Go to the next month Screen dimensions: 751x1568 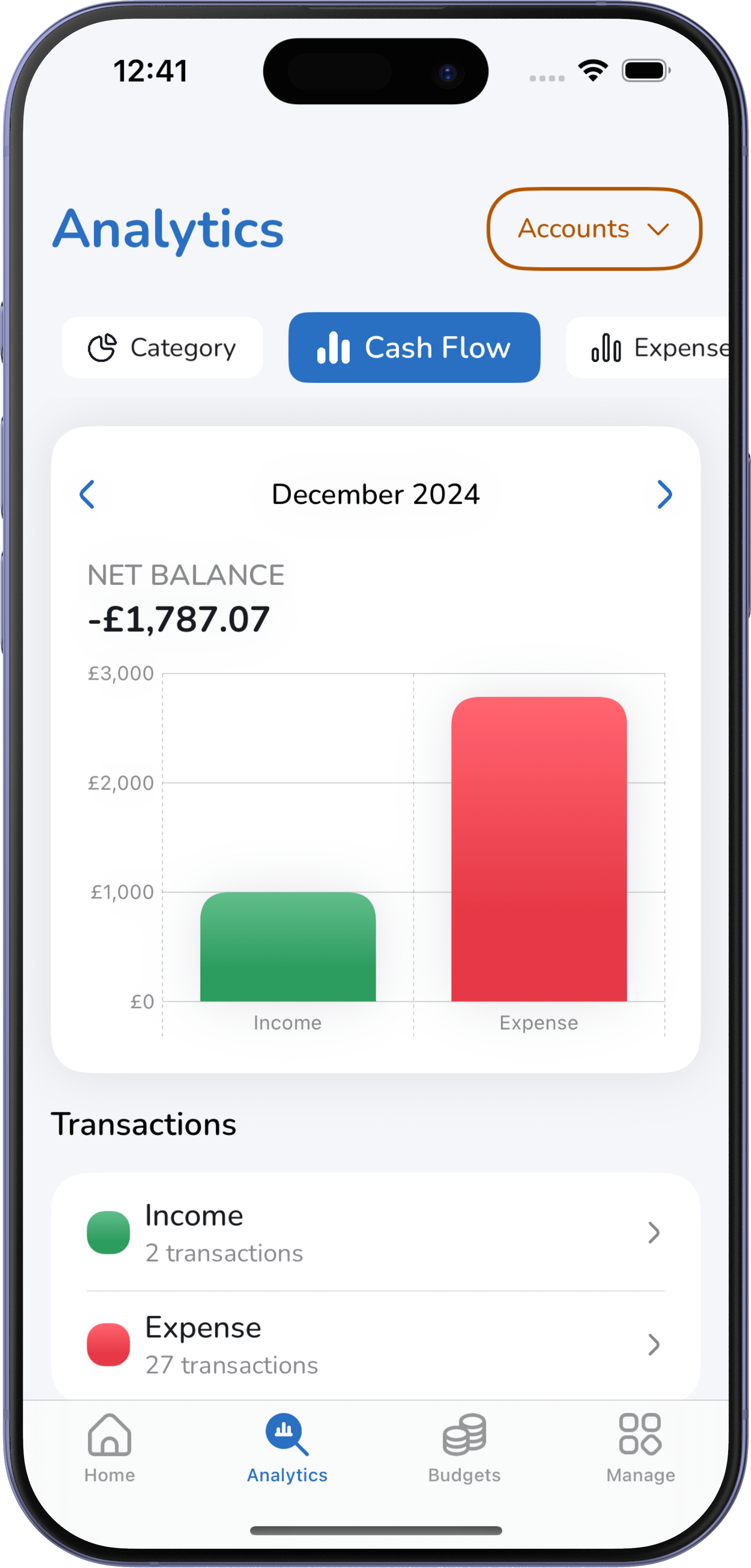click(x=664, y=494)
